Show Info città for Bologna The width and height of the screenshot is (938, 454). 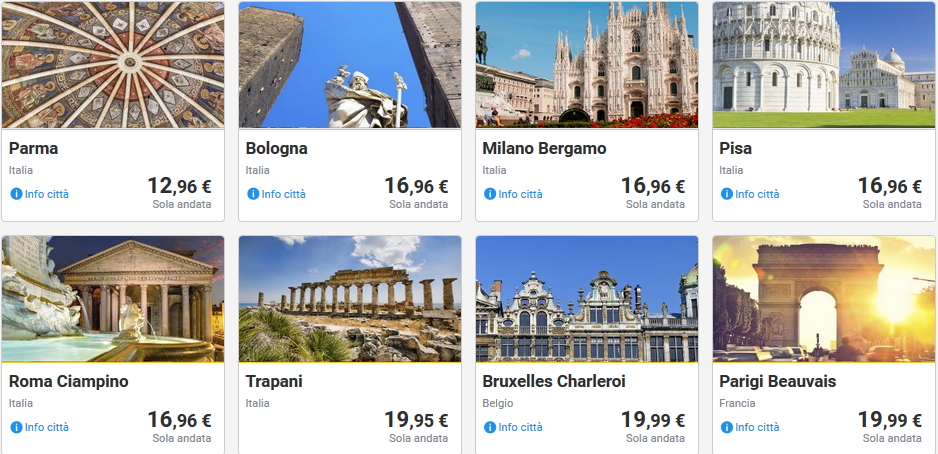[x=277, y=194]
